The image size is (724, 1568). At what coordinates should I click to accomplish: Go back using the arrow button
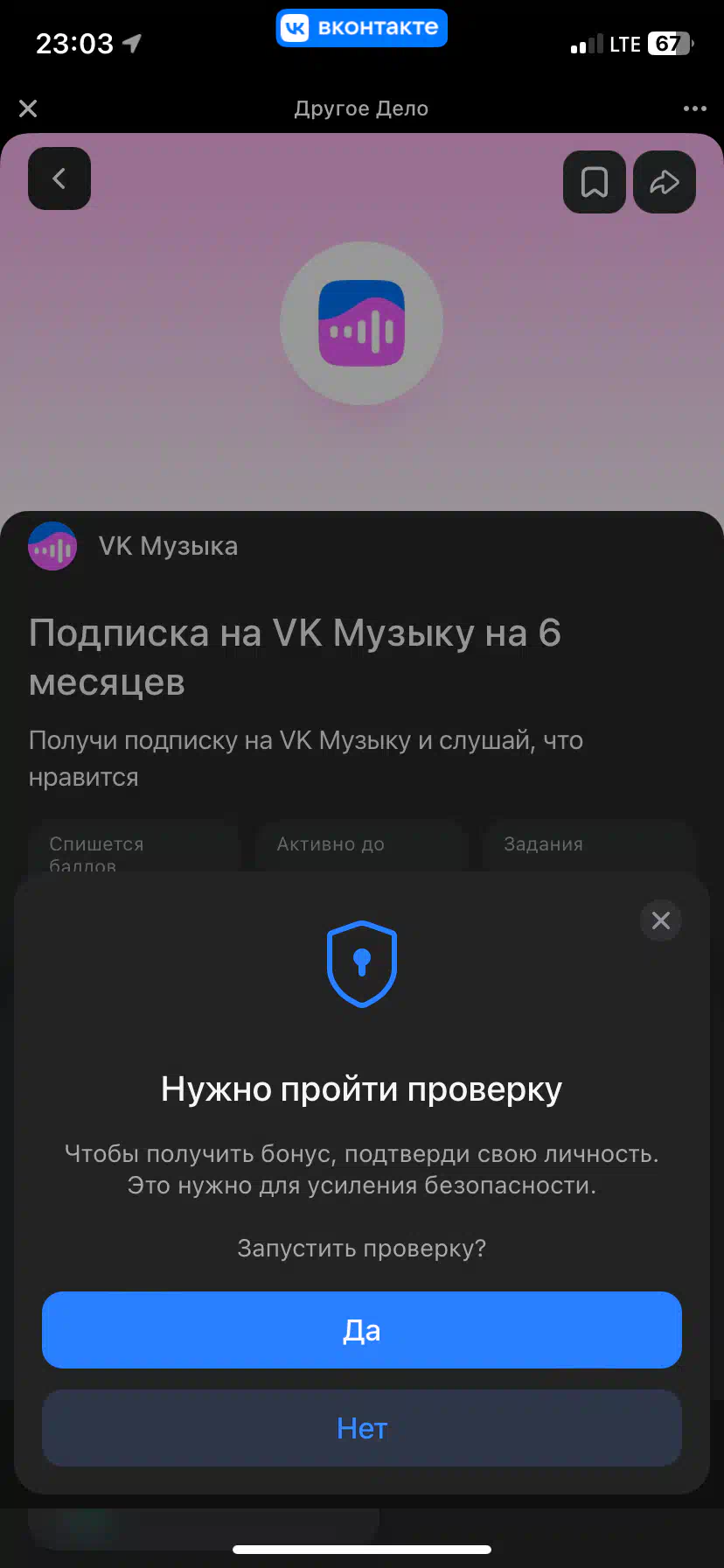(x=59, y=179)
